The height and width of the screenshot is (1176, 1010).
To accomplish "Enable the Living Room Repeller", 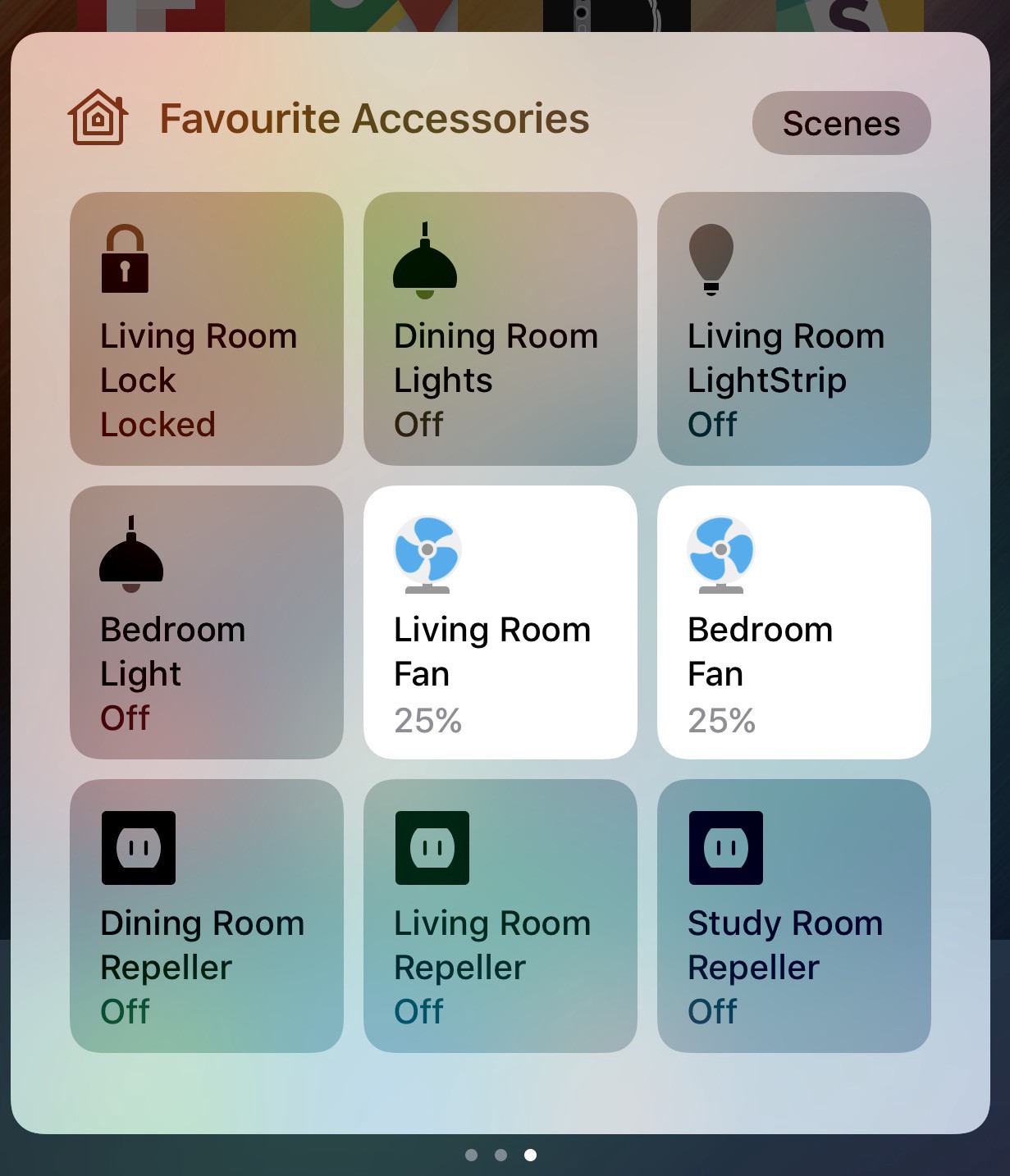I will pos(500,916).
